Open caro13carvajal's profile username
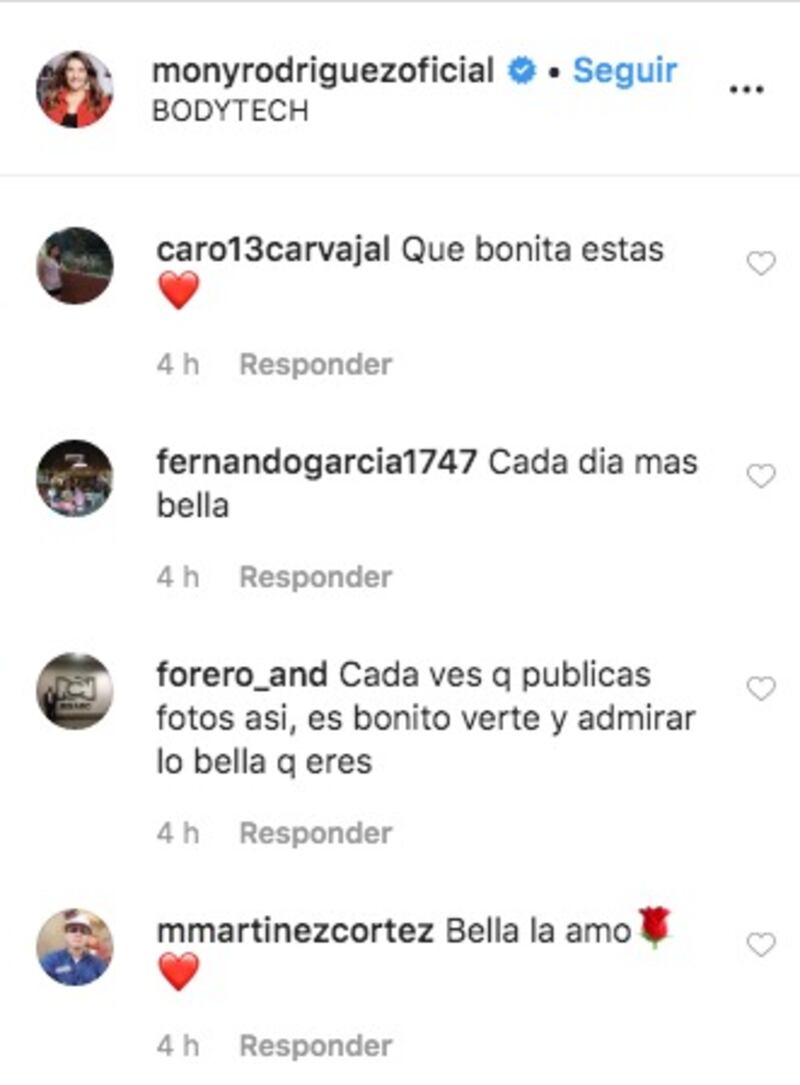The width and height of the screenshot is (800, 1085). point(273,250)
